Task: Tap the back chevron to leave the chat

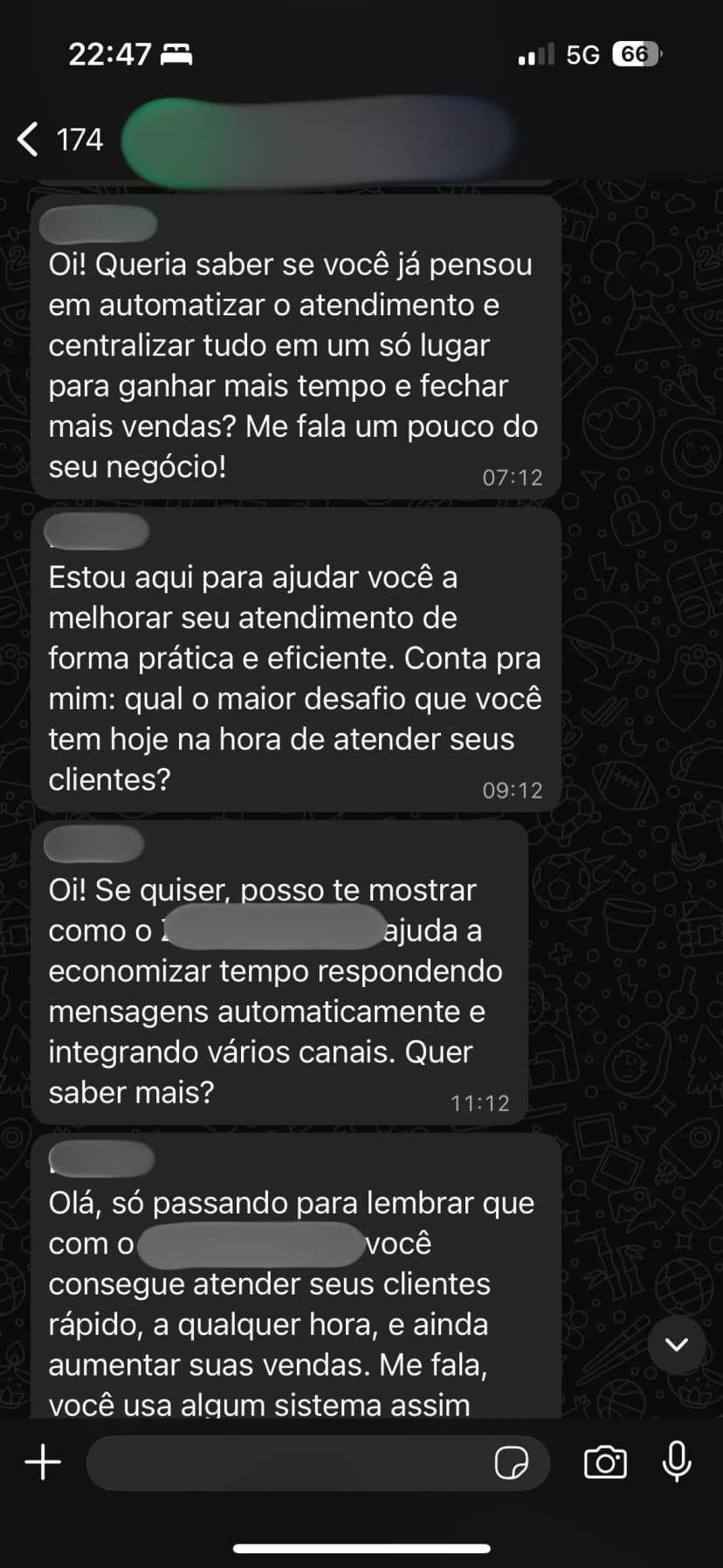Action: [x=28, y=138]
